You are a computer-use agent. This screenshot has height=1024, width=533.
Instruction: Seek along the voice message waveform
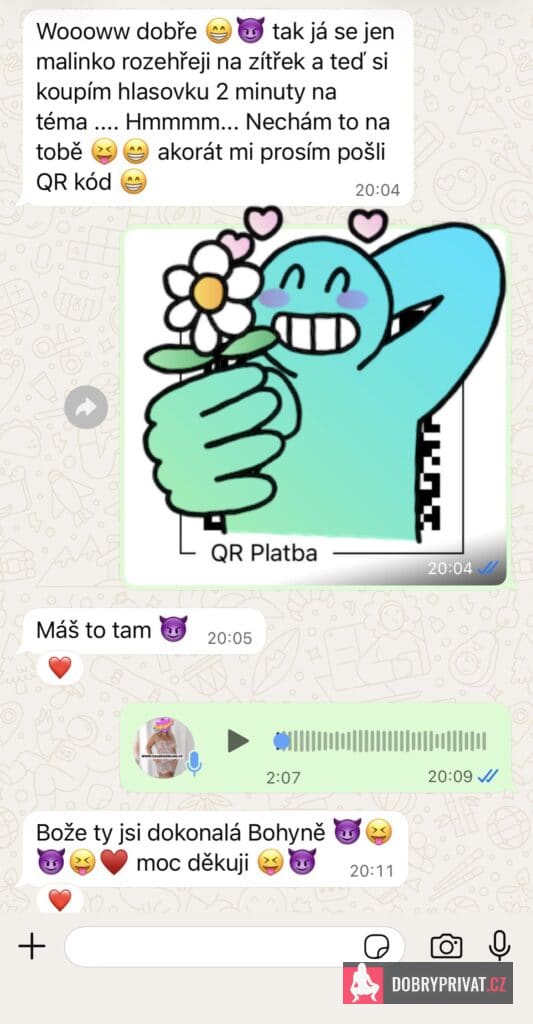tap(380, 741)
